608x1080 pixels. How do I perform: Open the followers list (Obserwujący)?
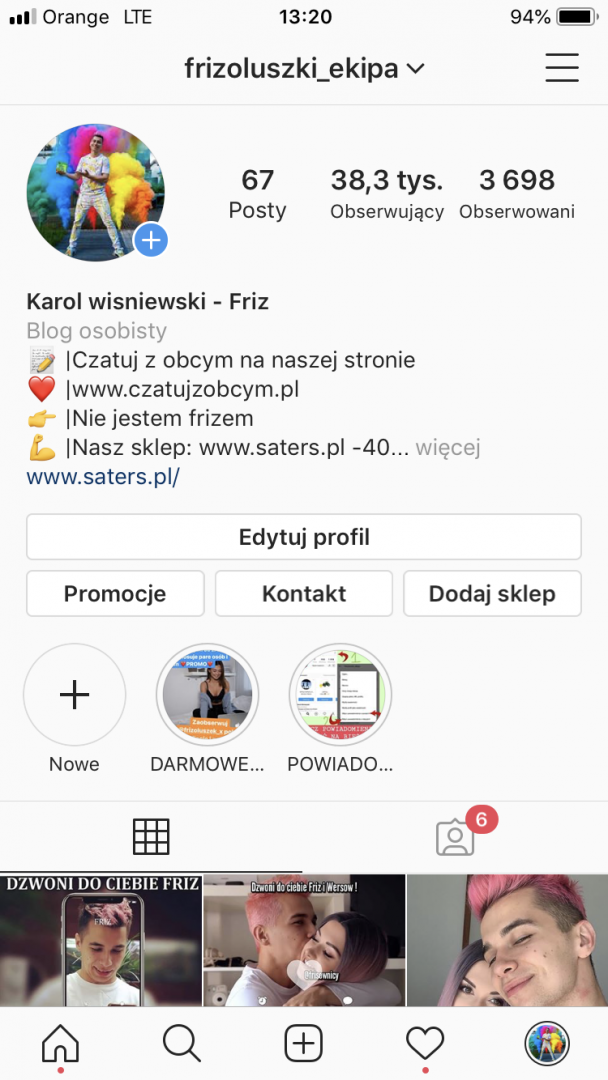(387, 193)
